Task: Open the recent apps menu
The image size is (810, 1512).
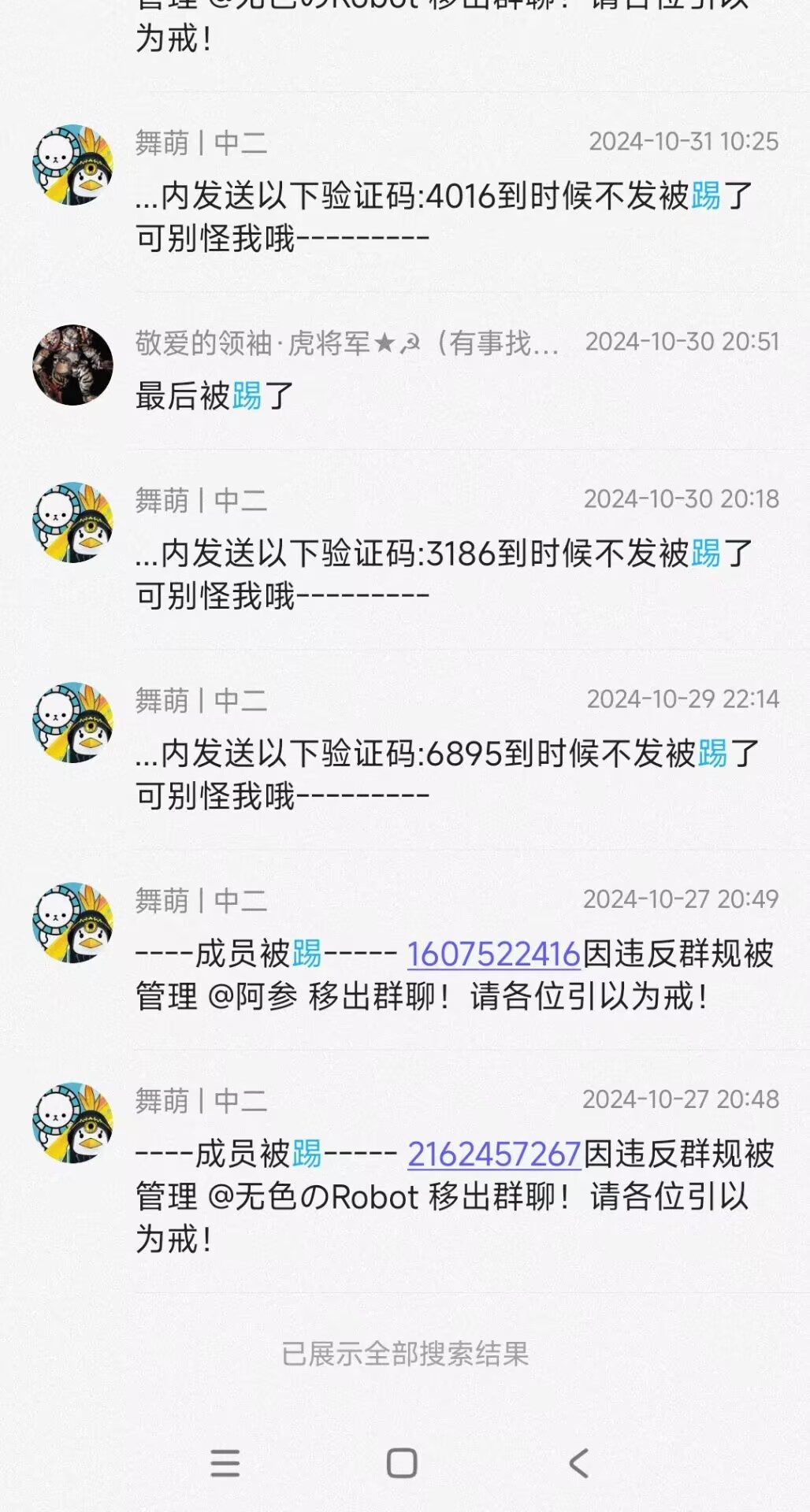Action: tap(225, 1463)
